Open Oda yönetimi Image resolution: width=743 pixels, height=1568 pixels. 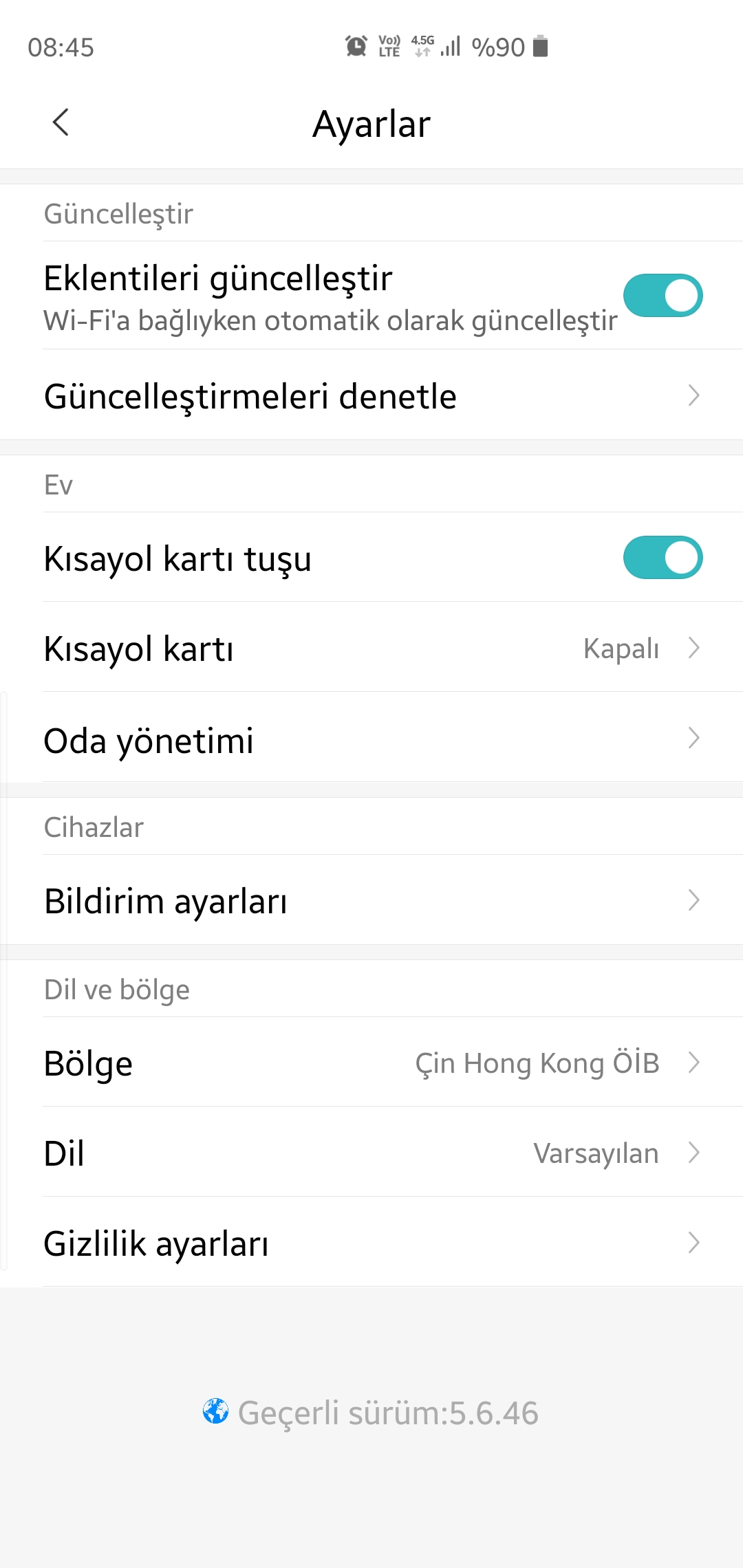point(371,738)
